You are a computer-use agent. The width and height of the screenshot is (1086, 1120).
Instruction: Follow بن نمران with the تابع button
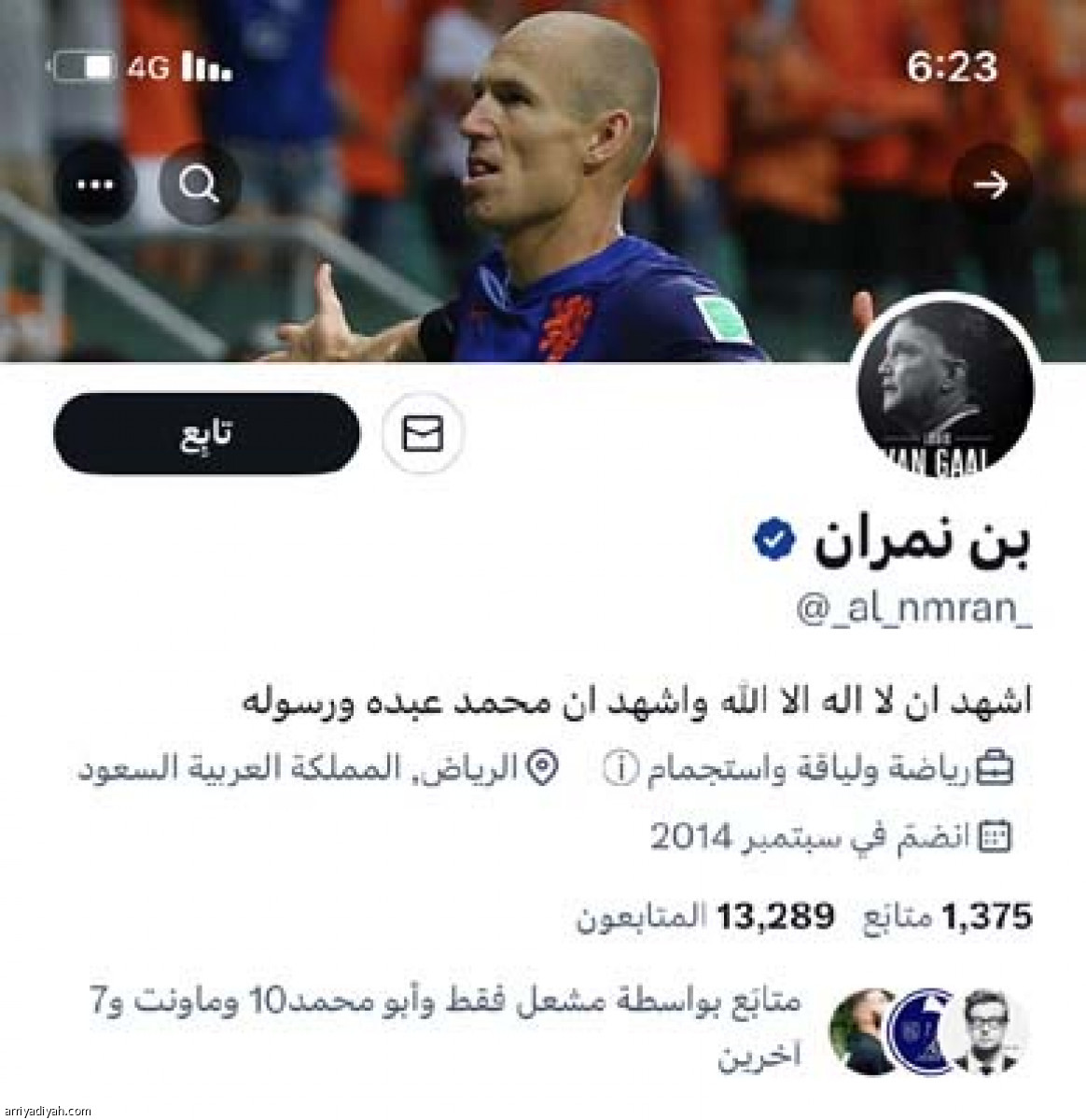[x=206, y=433]
